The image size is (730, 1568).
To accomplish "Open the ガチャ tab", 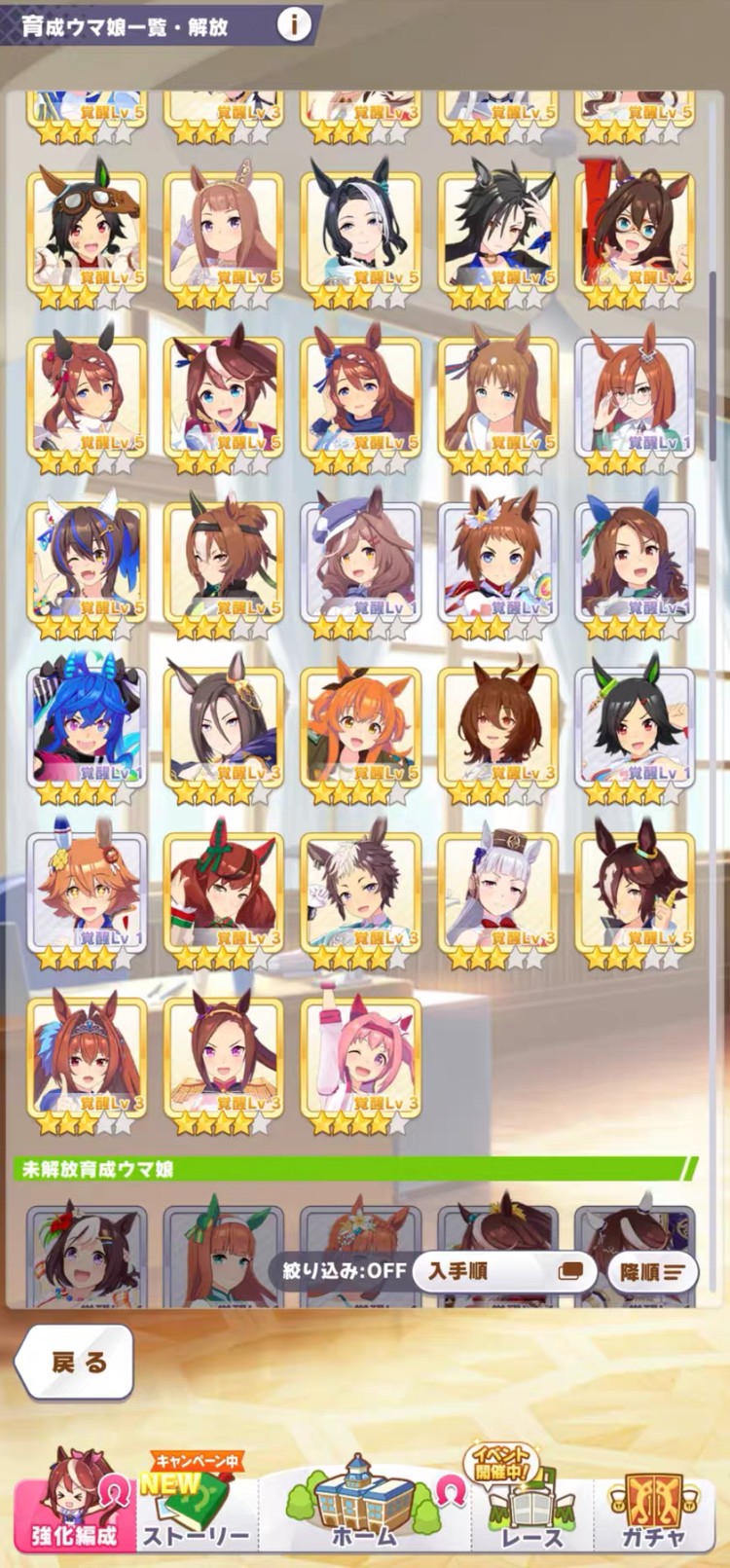I will (x=654, y=1502).
